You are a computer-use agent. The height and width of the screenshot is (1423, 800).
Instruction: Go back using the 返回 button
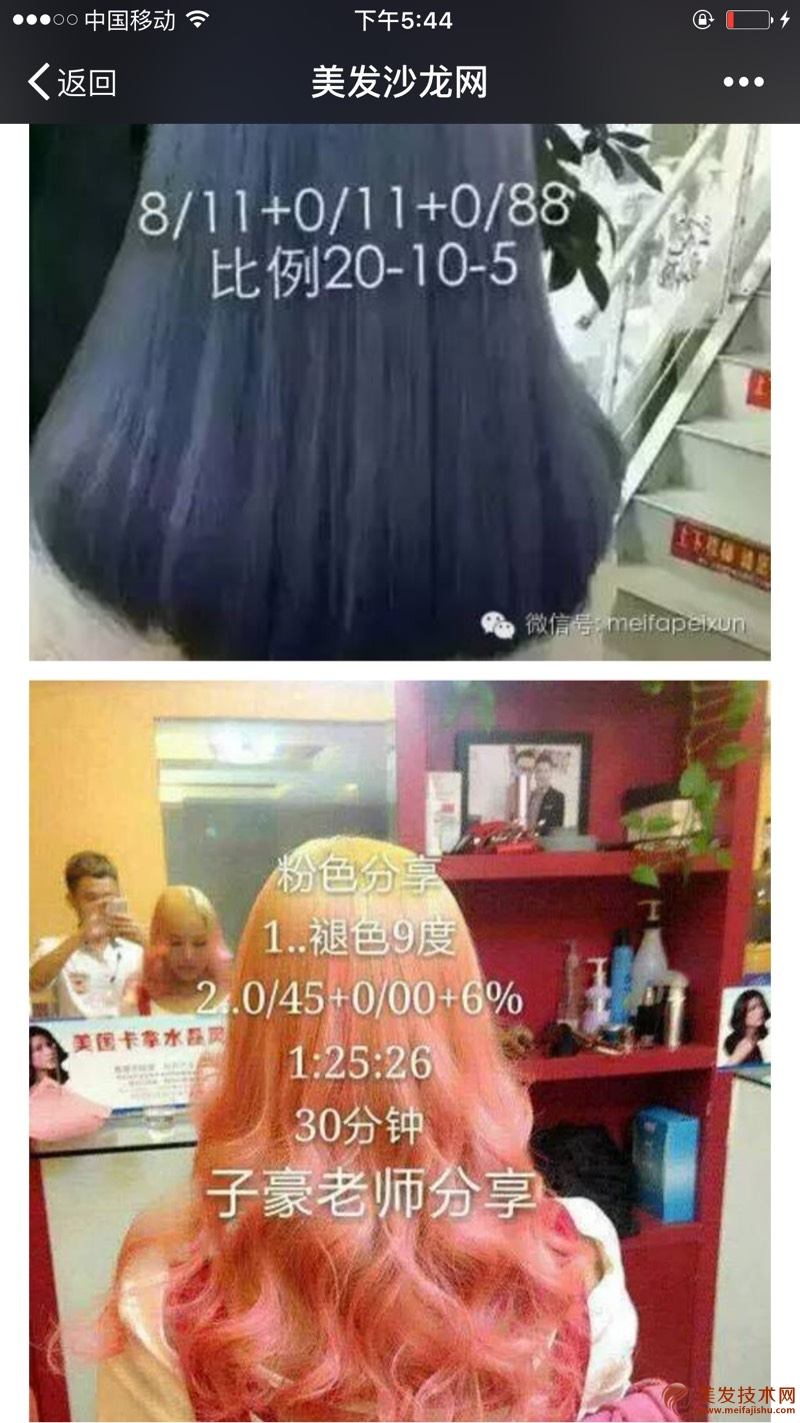72,82
